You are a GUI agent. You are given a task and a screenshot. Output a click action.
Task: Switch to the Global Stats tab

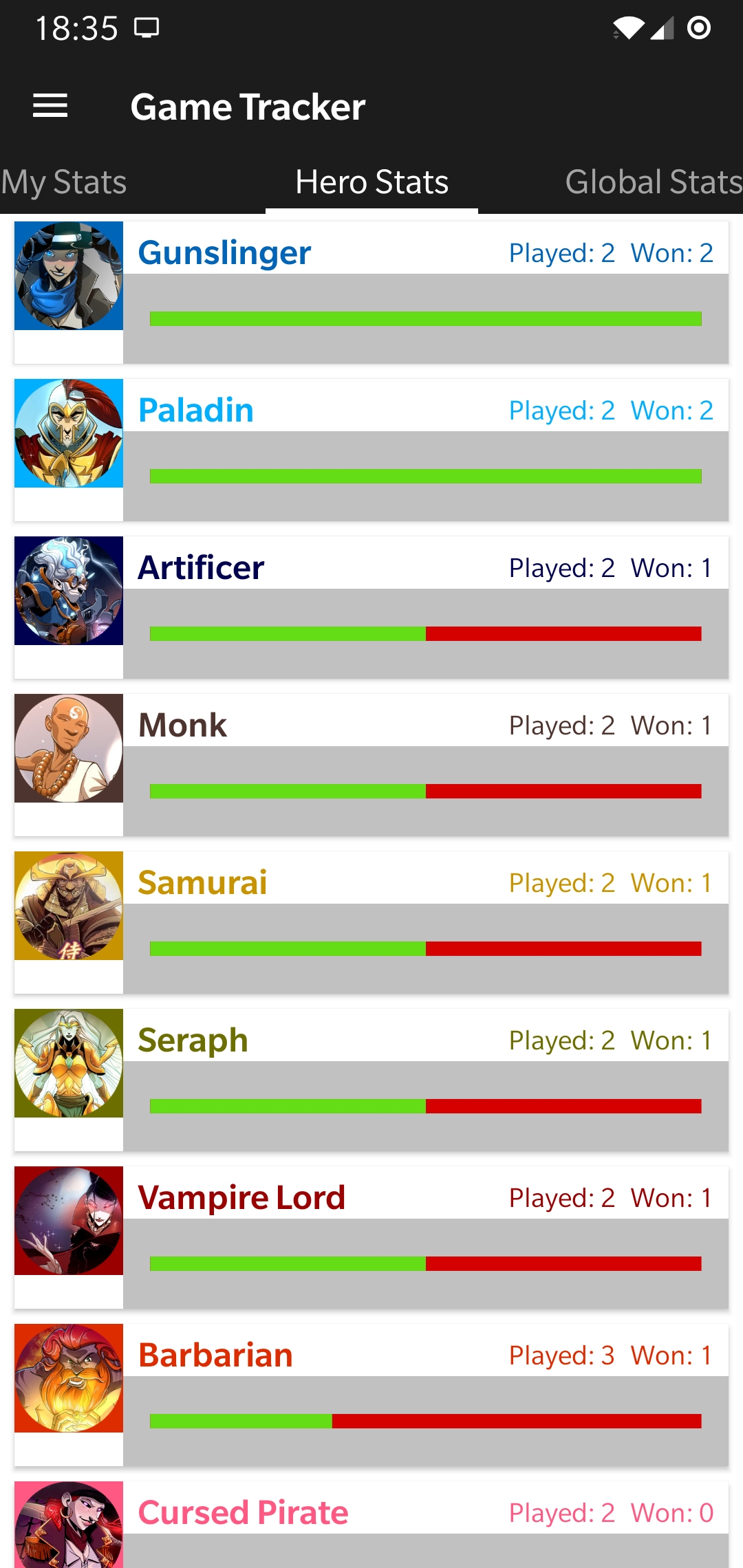pos(652,182)
